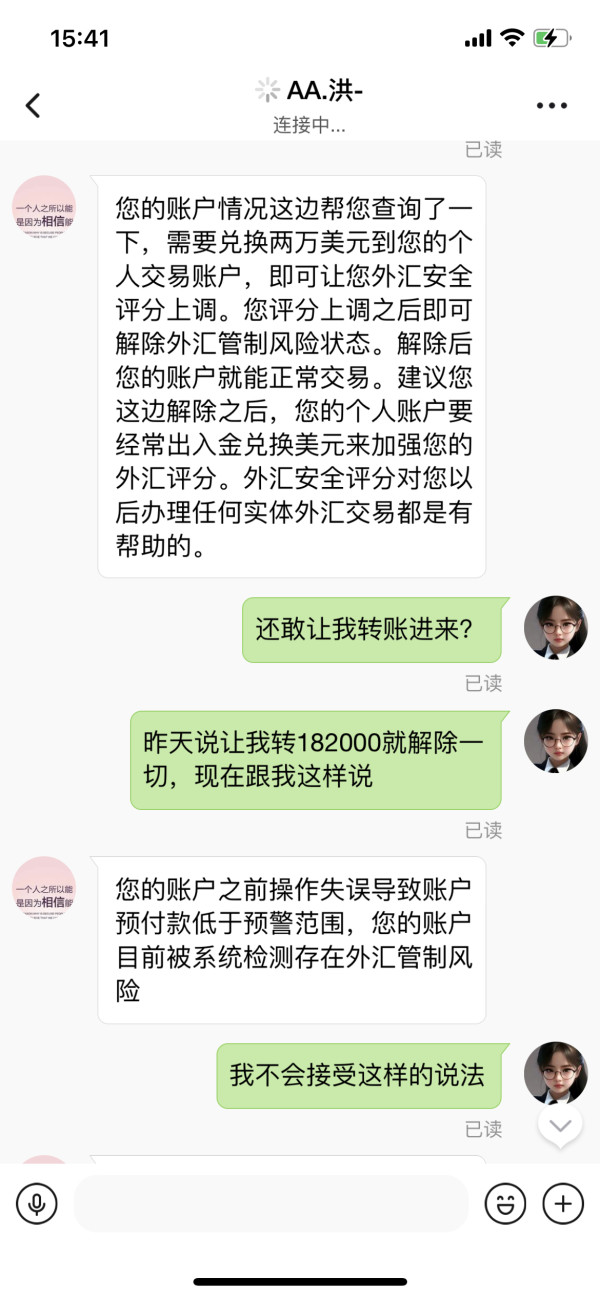Tap the voice message microphone button
Image resolution: width=600 pixels, height=1298 pixels.
click(x=37, y=1203)
